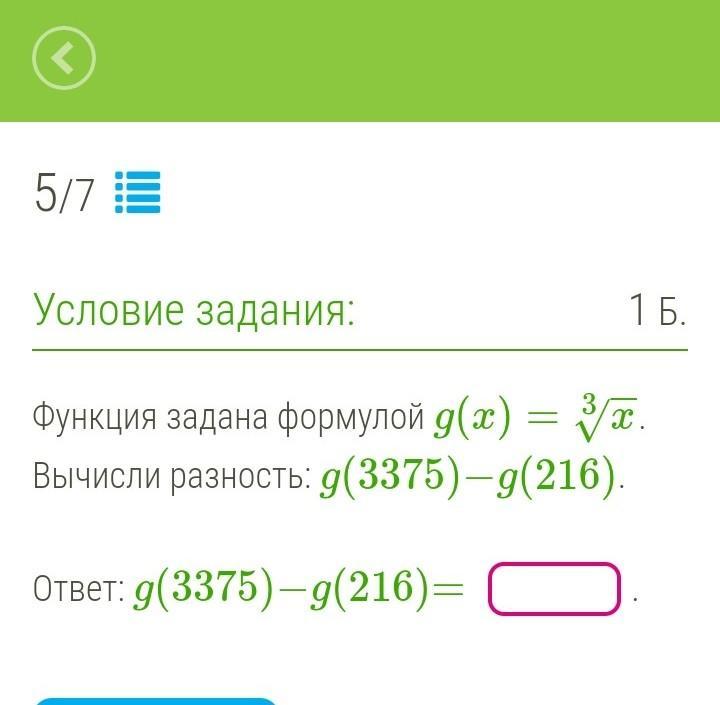Go back using the arrow icon
The width and height of the screenshot is (720, 705).
coord(63,60)
